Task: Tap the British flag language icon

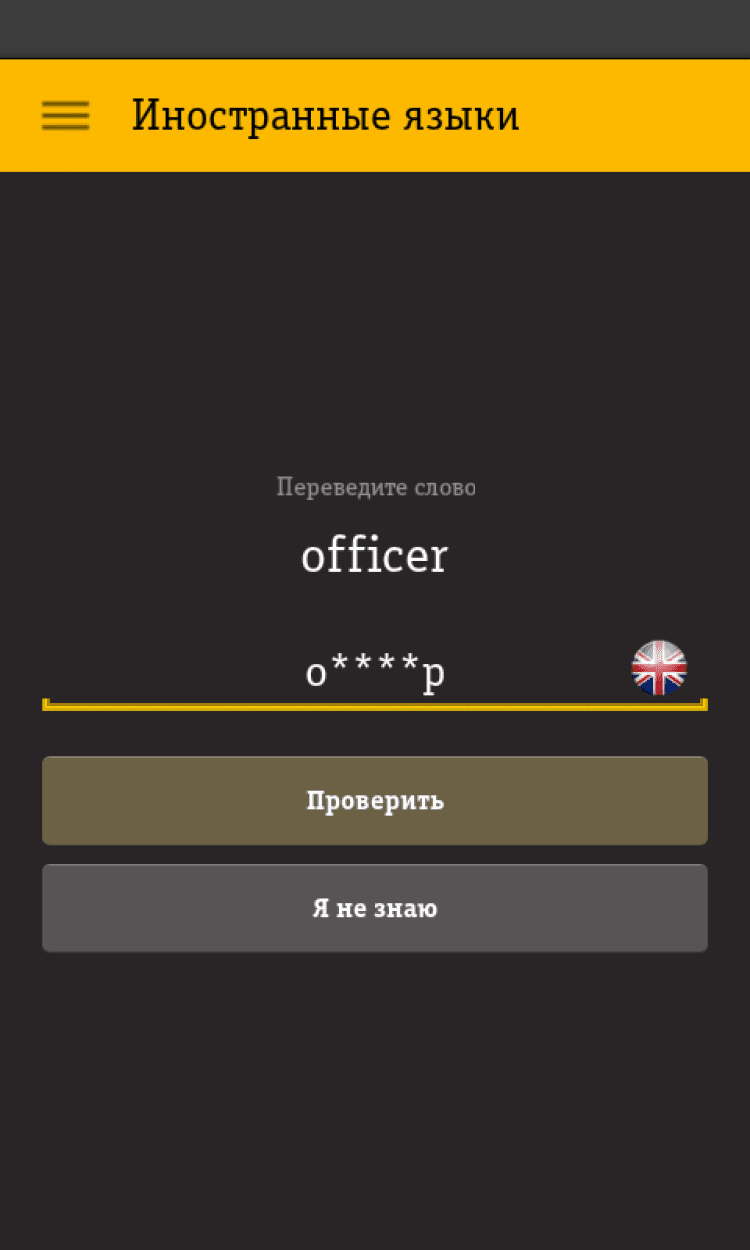Action: (x=659, y=668)
